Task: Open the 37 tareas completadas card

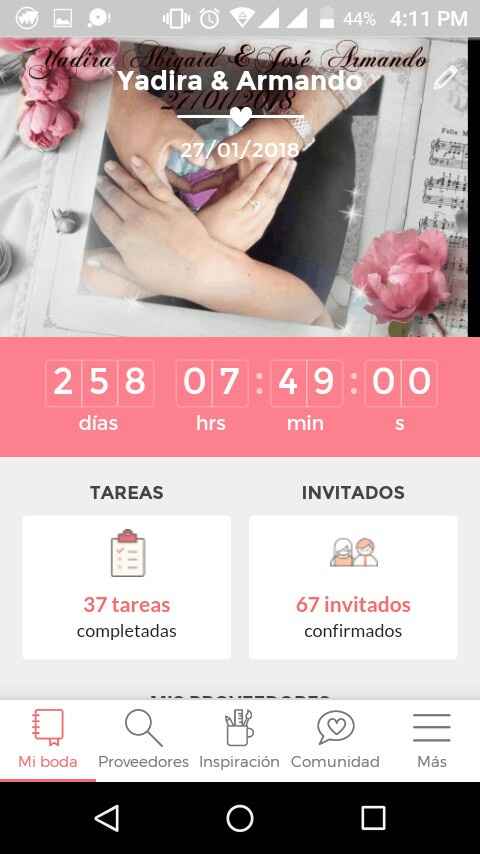Action: click(126, 587)
